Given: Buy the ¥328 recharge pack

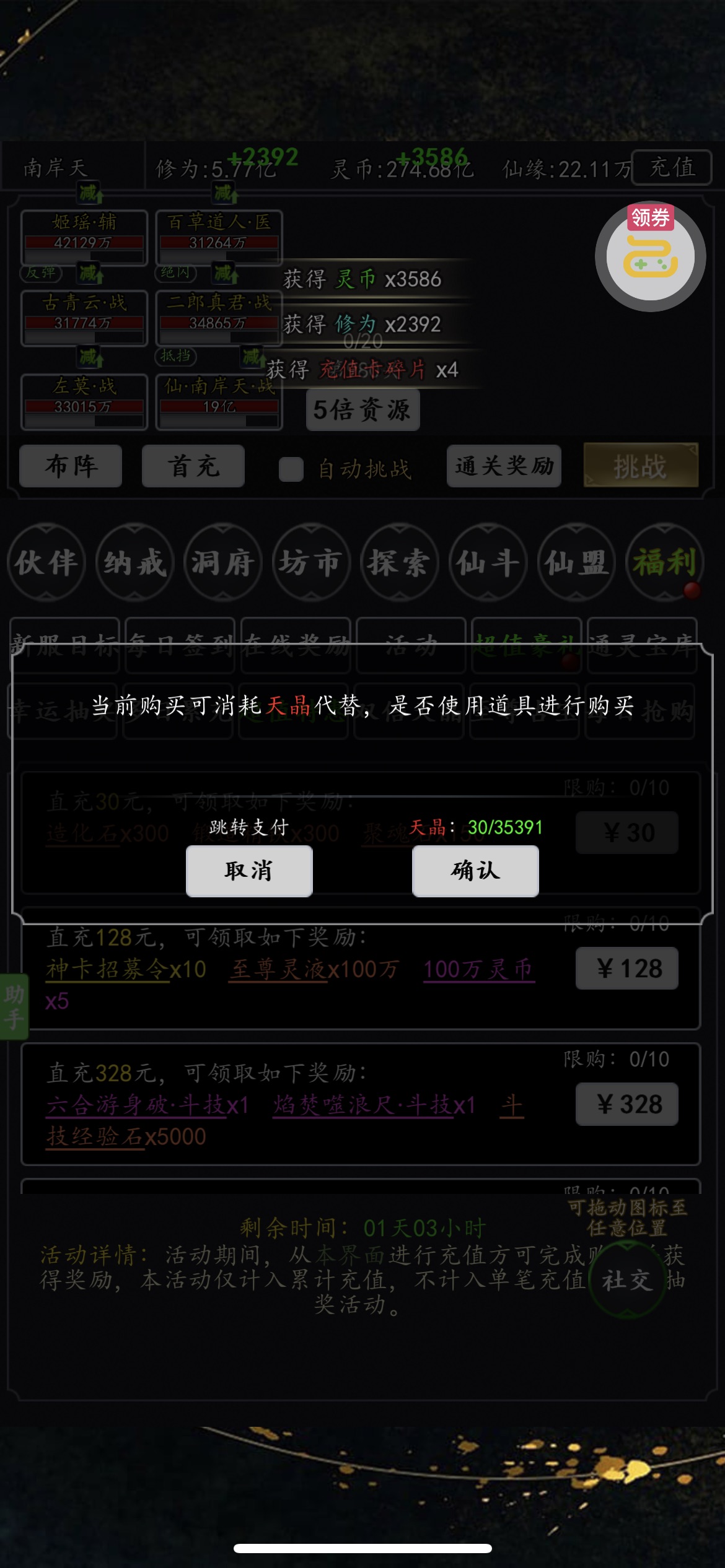Looking at the screenshot, I should 627,1104.
